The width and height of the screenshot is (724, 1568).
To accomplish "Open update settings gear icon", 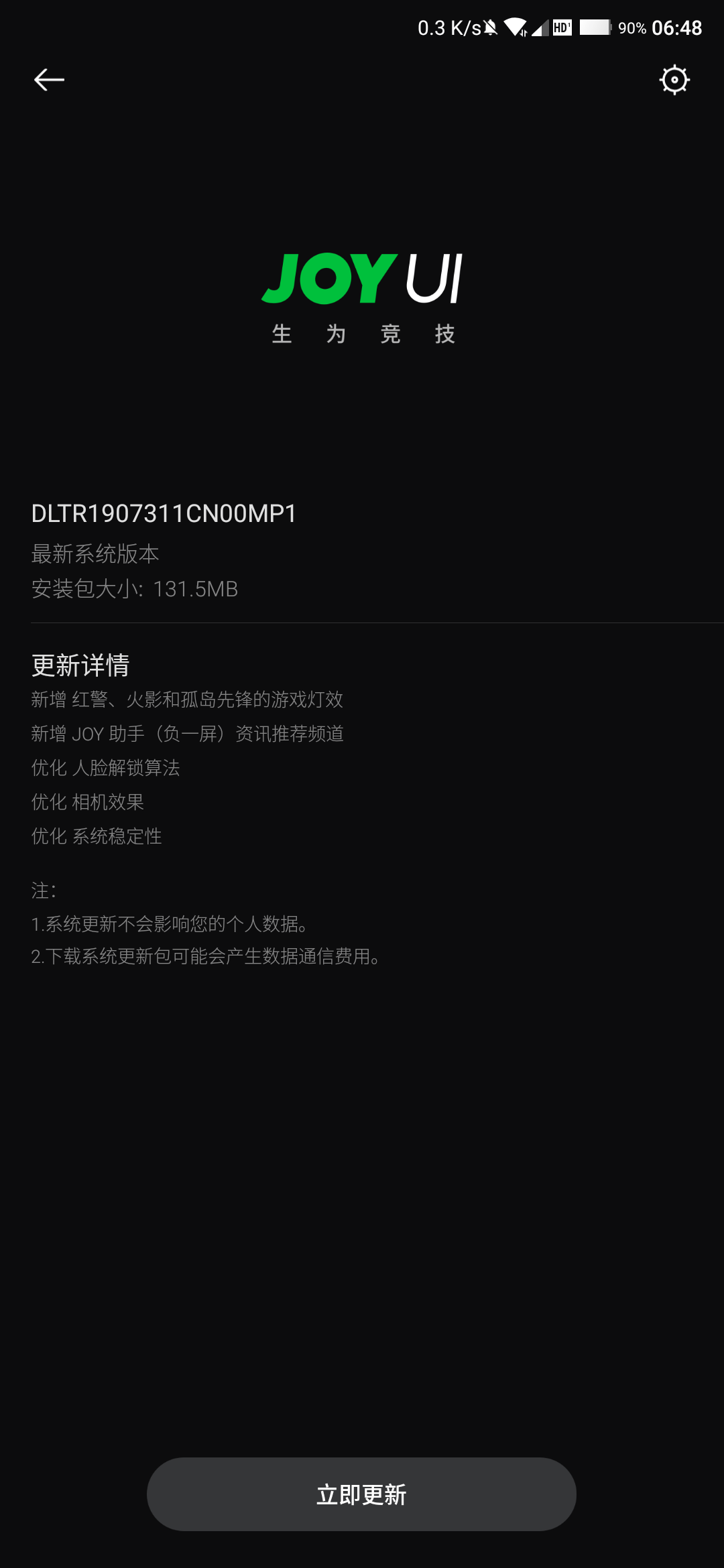I will pos(674,80).
